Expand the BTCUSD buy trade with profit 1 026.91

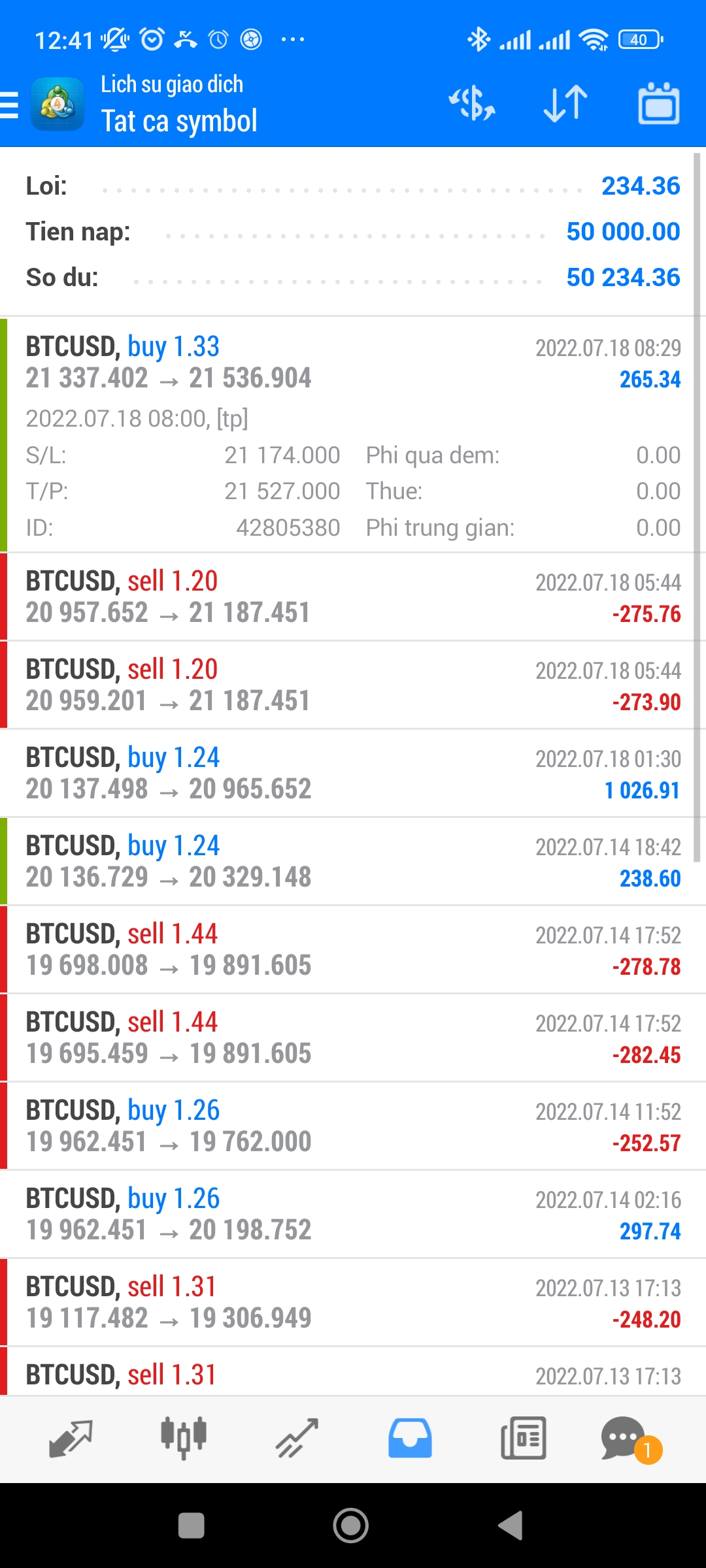pyautogui.click(x=353, y=774)
